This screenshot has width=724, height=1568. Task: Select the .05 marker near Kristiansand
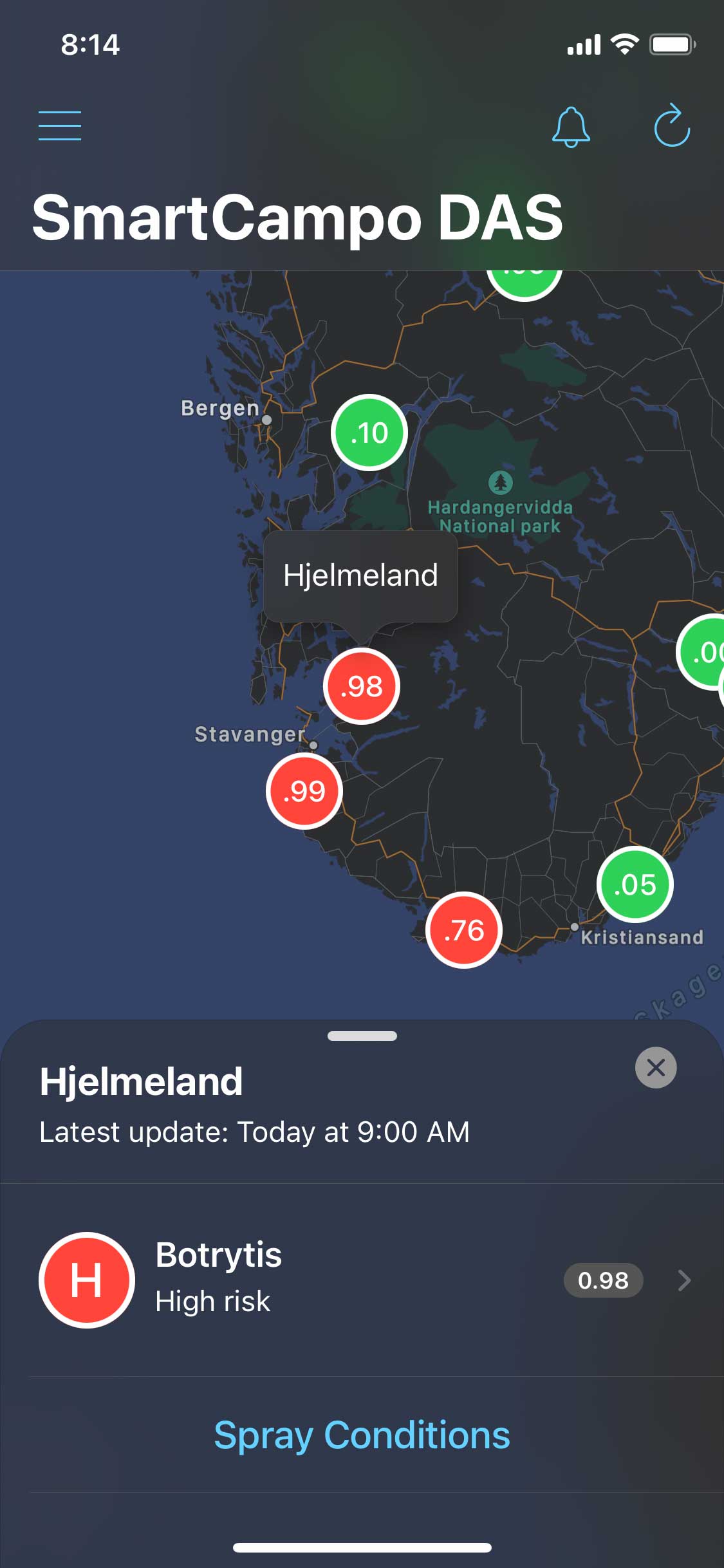click(x=635, y=884)
